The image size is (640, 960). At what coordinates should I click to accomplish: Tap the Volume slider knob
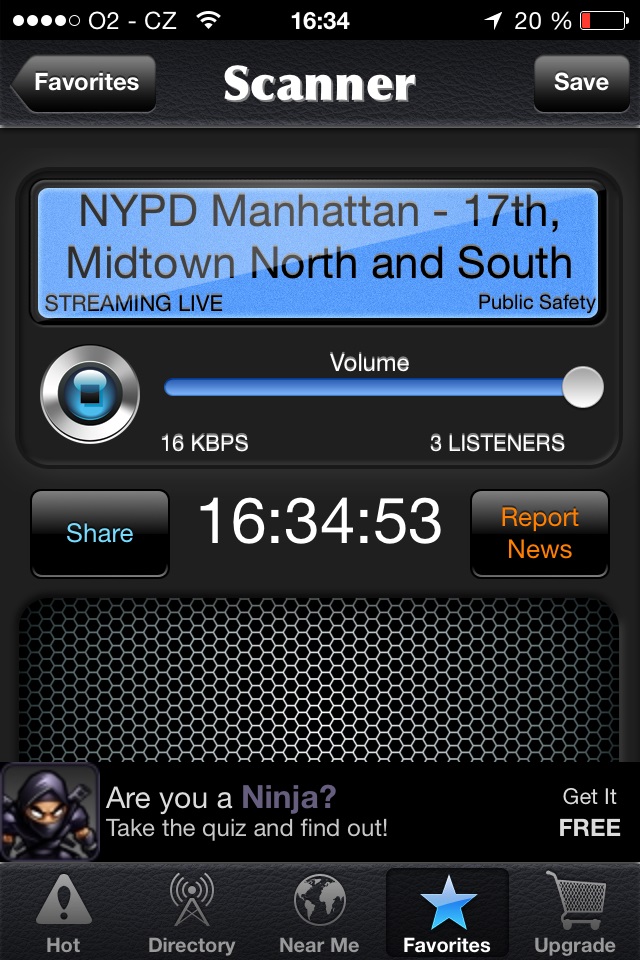582,388
